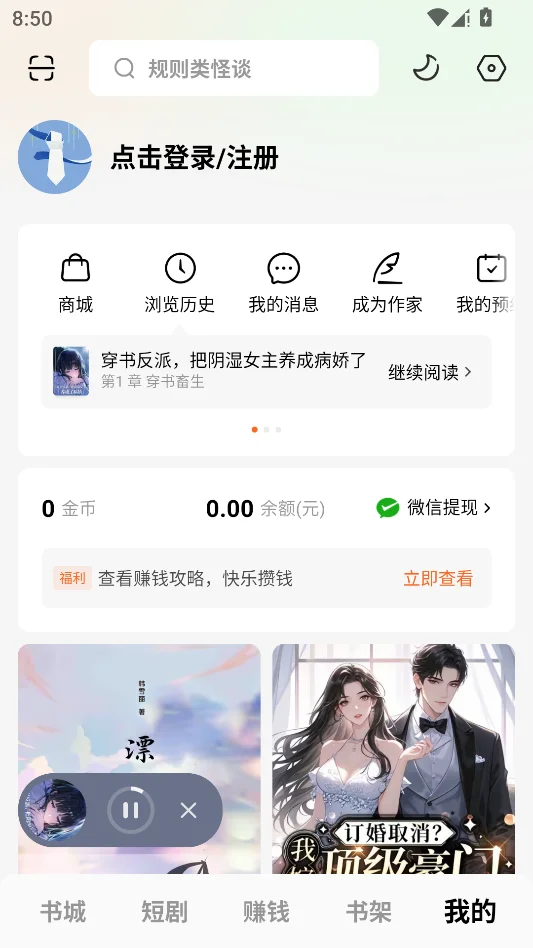Open settings via the hexagon icon
This screenshot has width=533, height=948.
491,68
